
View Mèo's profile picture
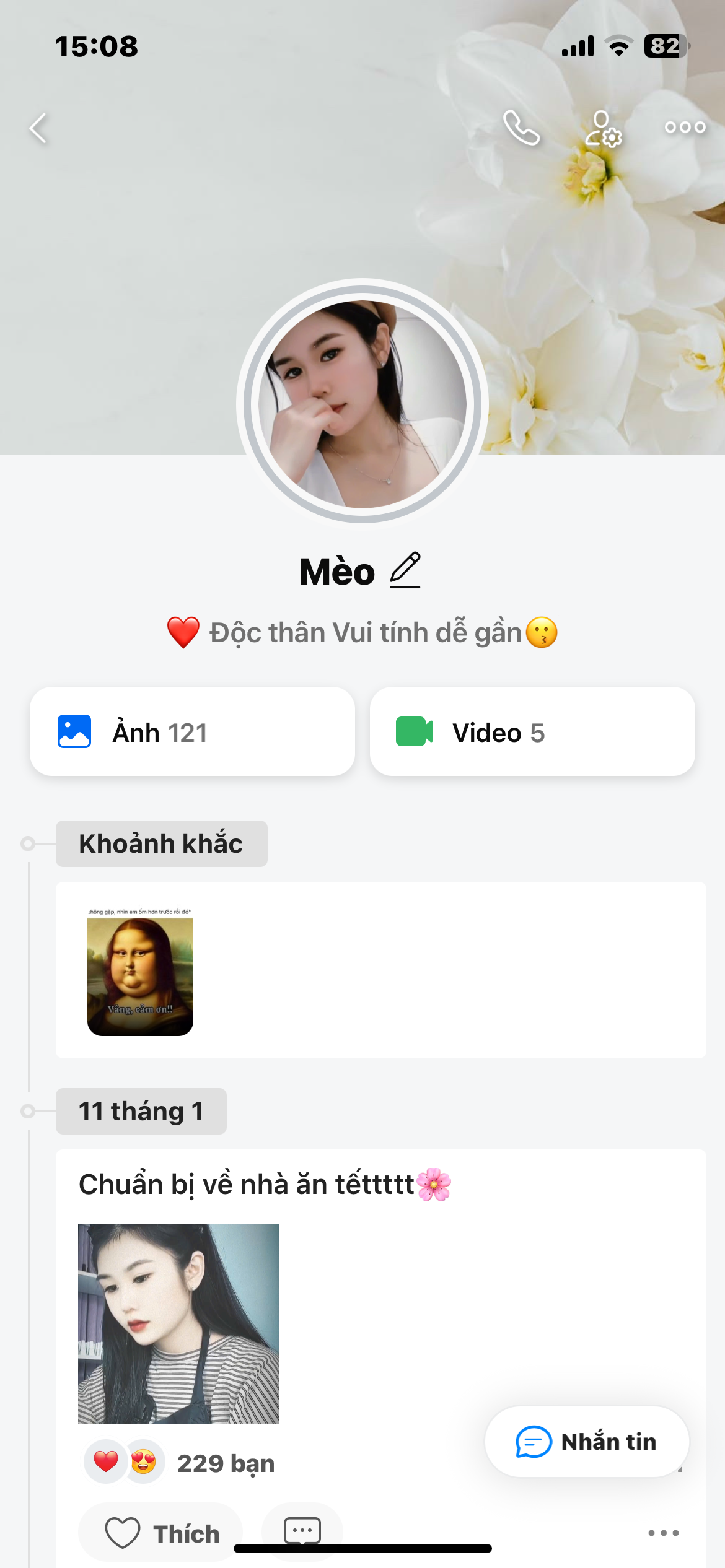(362, 403)
